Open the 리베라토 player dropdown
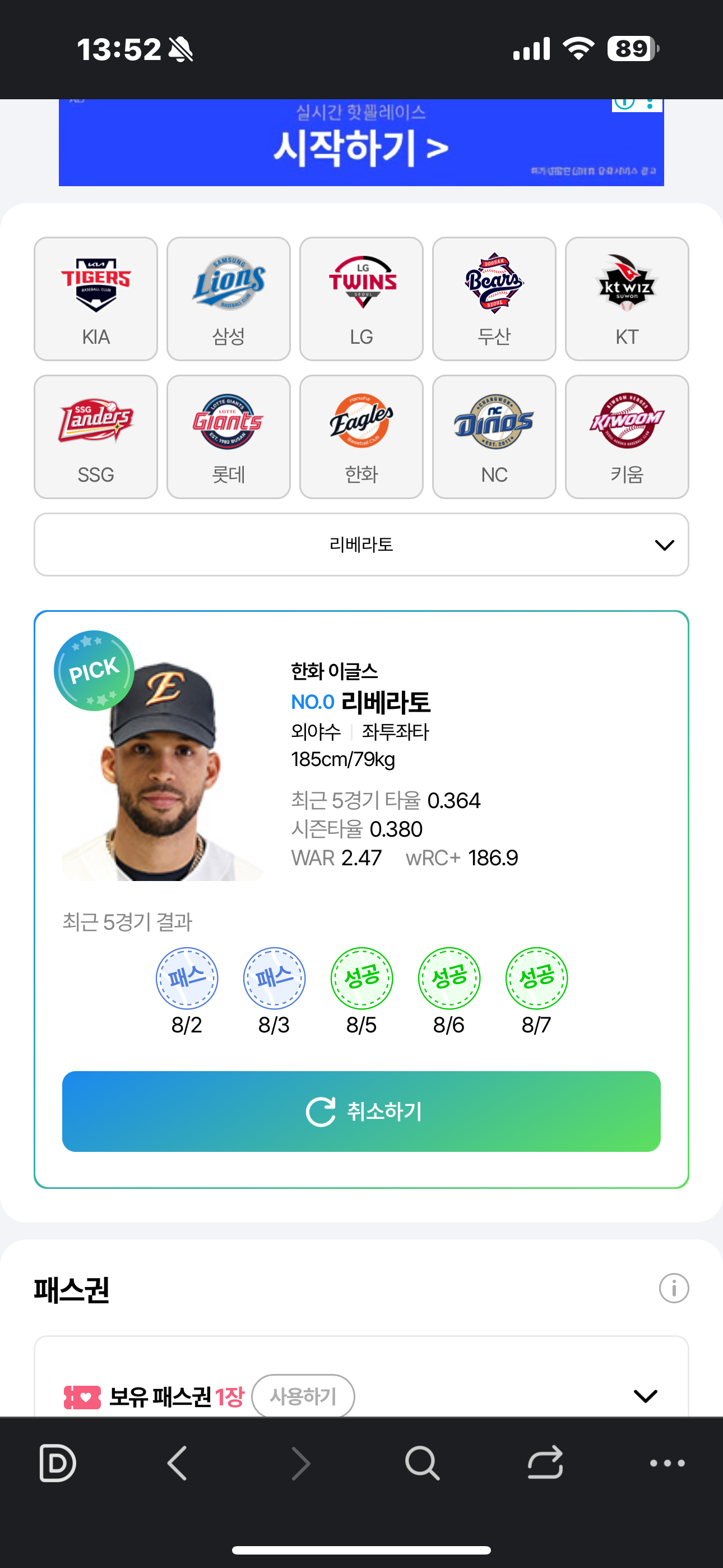This screenshot has height=1568, width=723. 361,544
